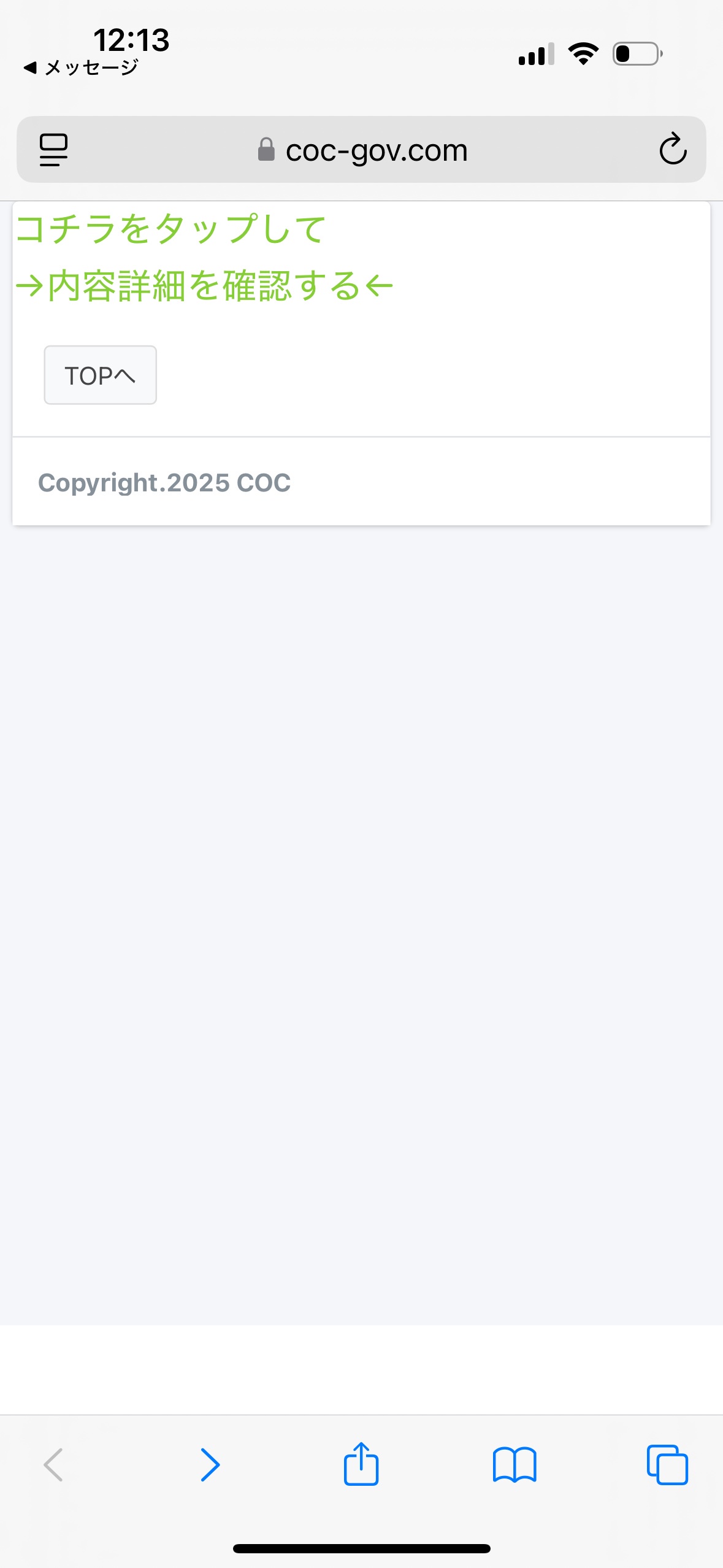Reload the current page
This screenshot has width=723, height=1568.
tap(673, 148)
